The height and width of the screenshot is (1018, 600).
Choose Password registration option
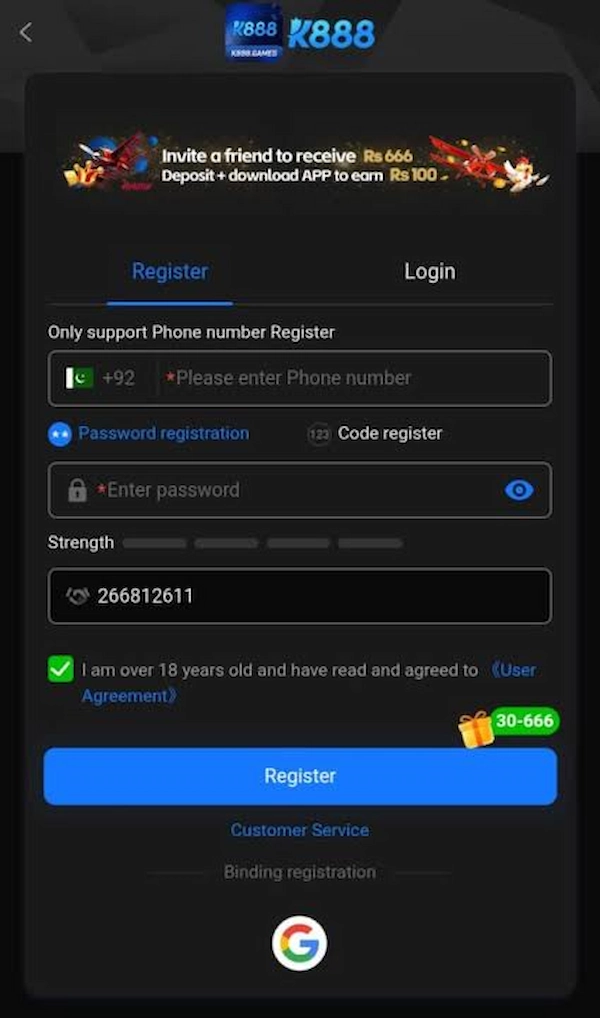click(x=149, y=433)
